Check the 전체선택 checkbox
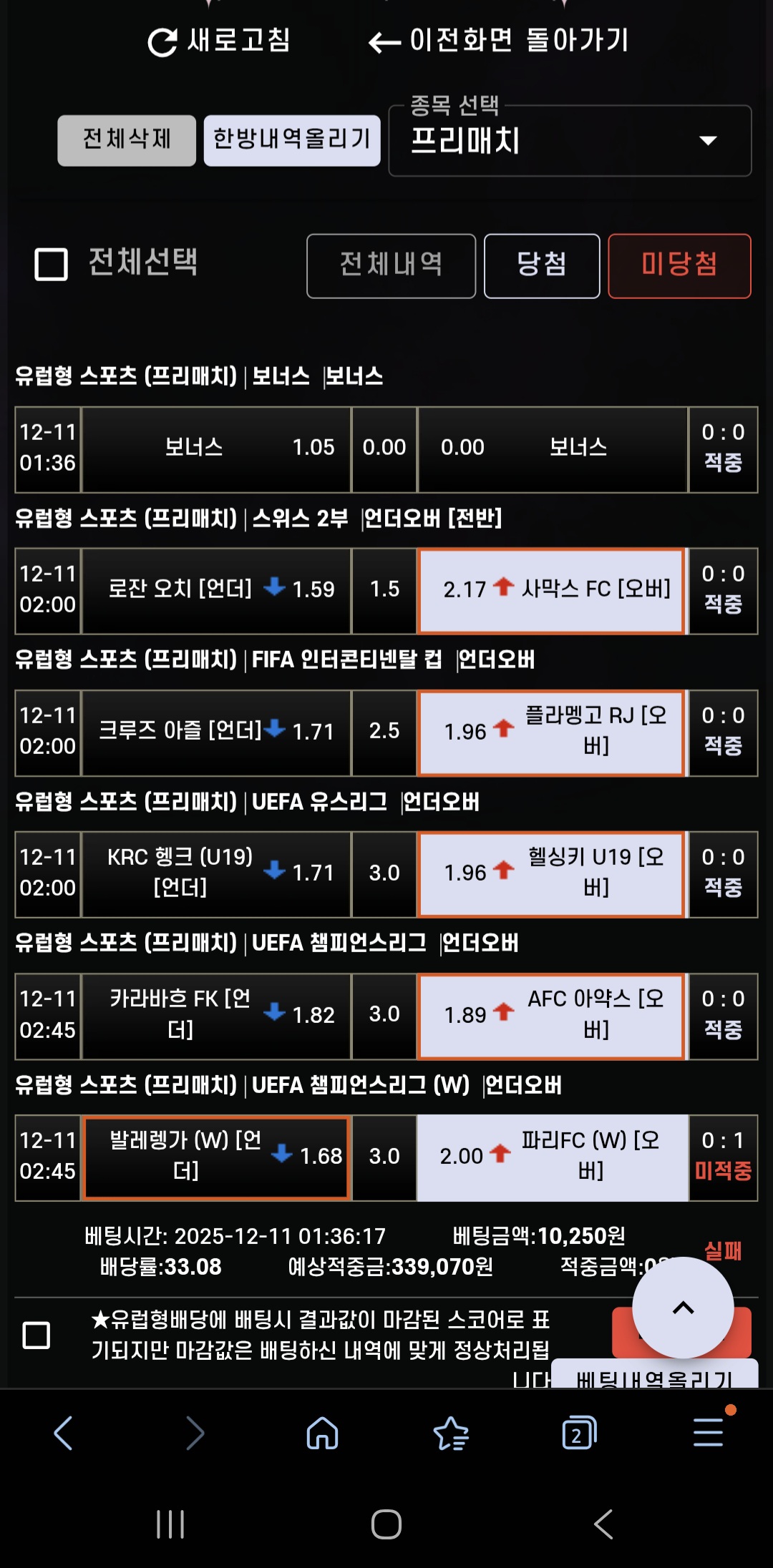 pos(52,265)
